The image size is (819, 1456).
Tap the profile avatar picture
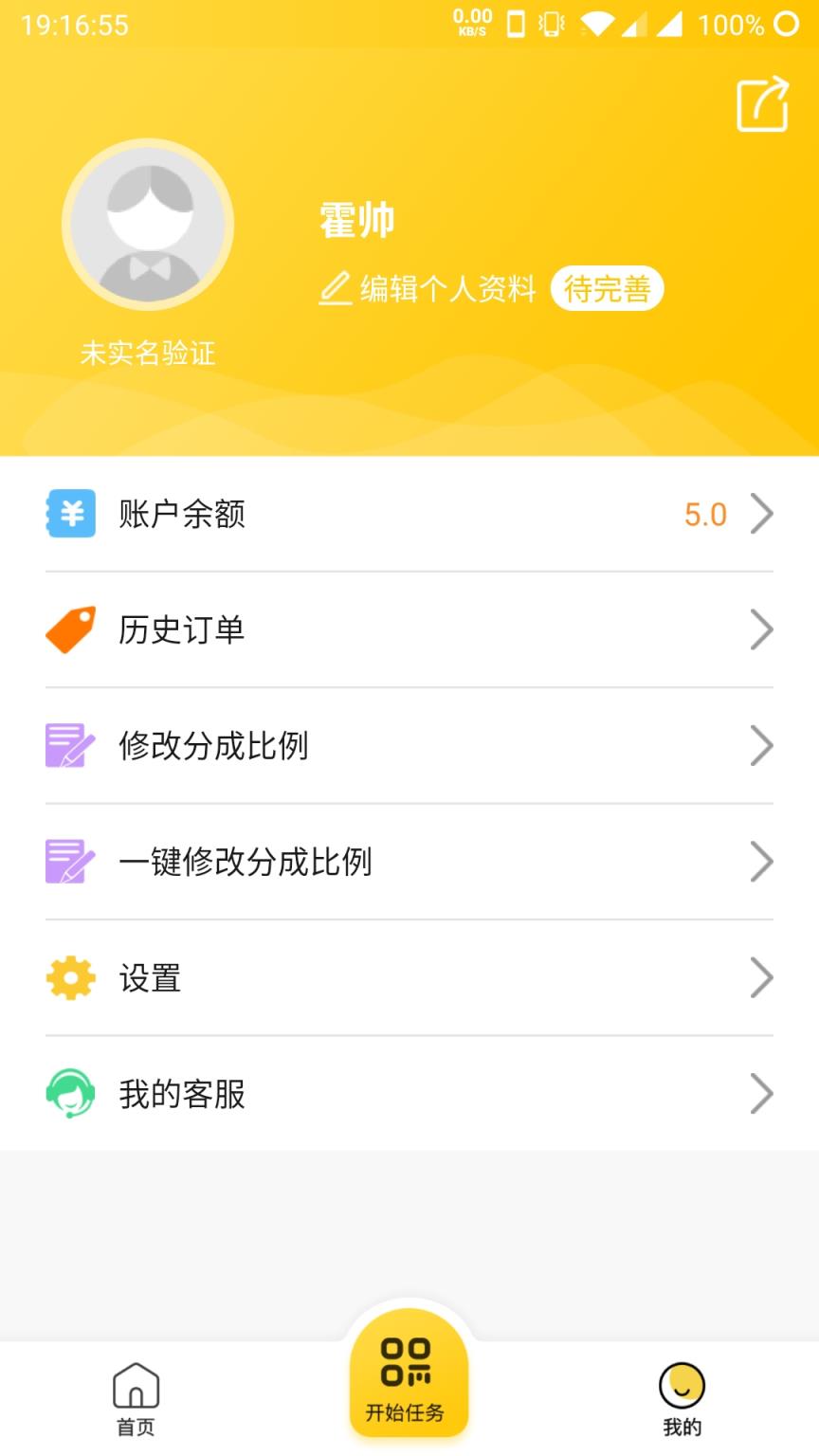pos(148,223)
